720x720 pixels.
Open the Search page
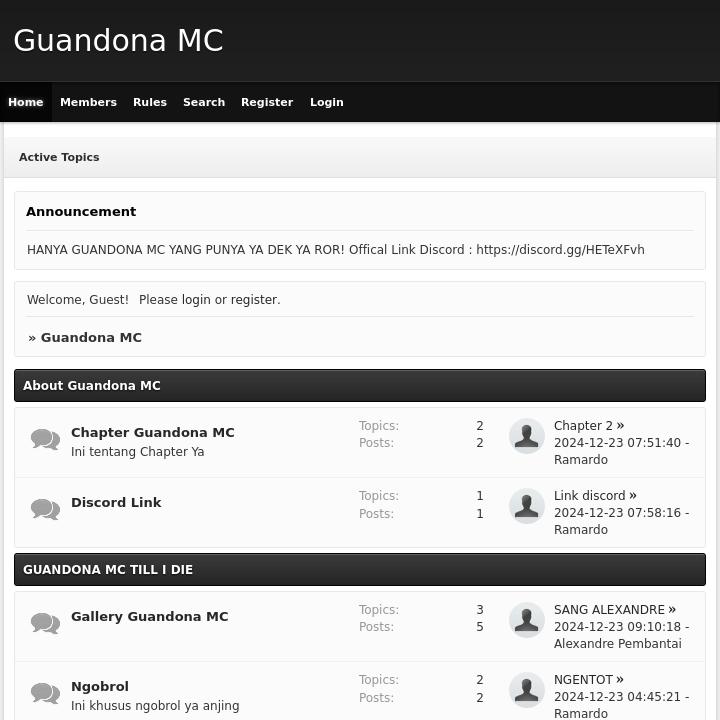[x=204, y=102]
